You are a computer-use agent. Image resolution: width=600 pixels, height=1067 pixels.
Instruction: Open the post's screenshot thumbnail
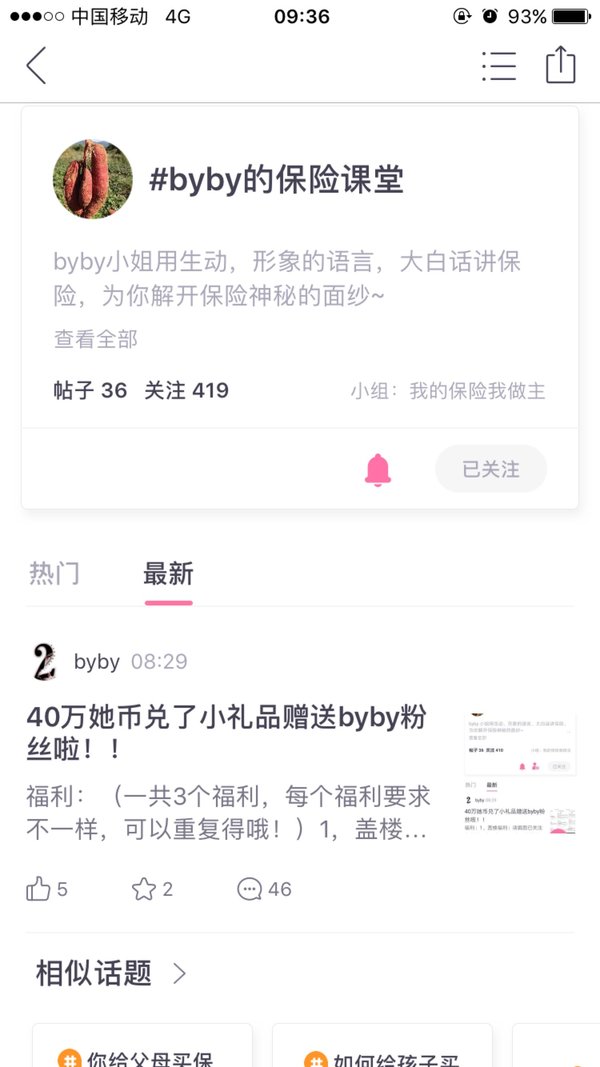coord(520,774)
